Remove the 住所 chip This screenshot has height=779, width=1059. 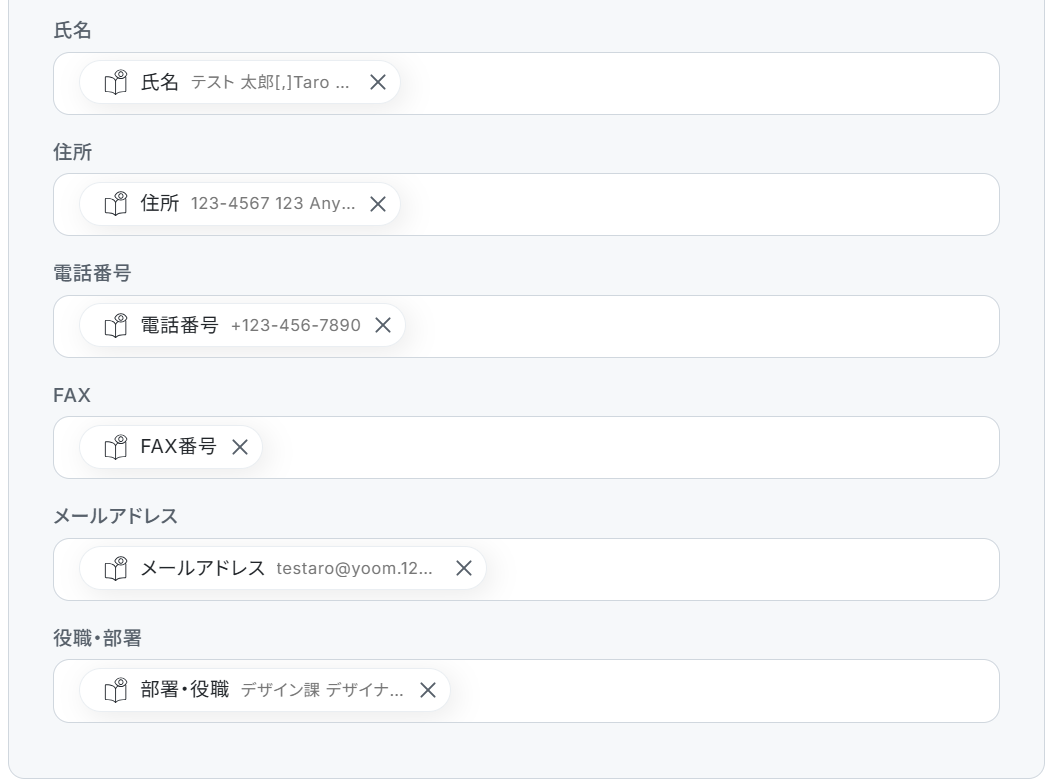coord(378,204)
